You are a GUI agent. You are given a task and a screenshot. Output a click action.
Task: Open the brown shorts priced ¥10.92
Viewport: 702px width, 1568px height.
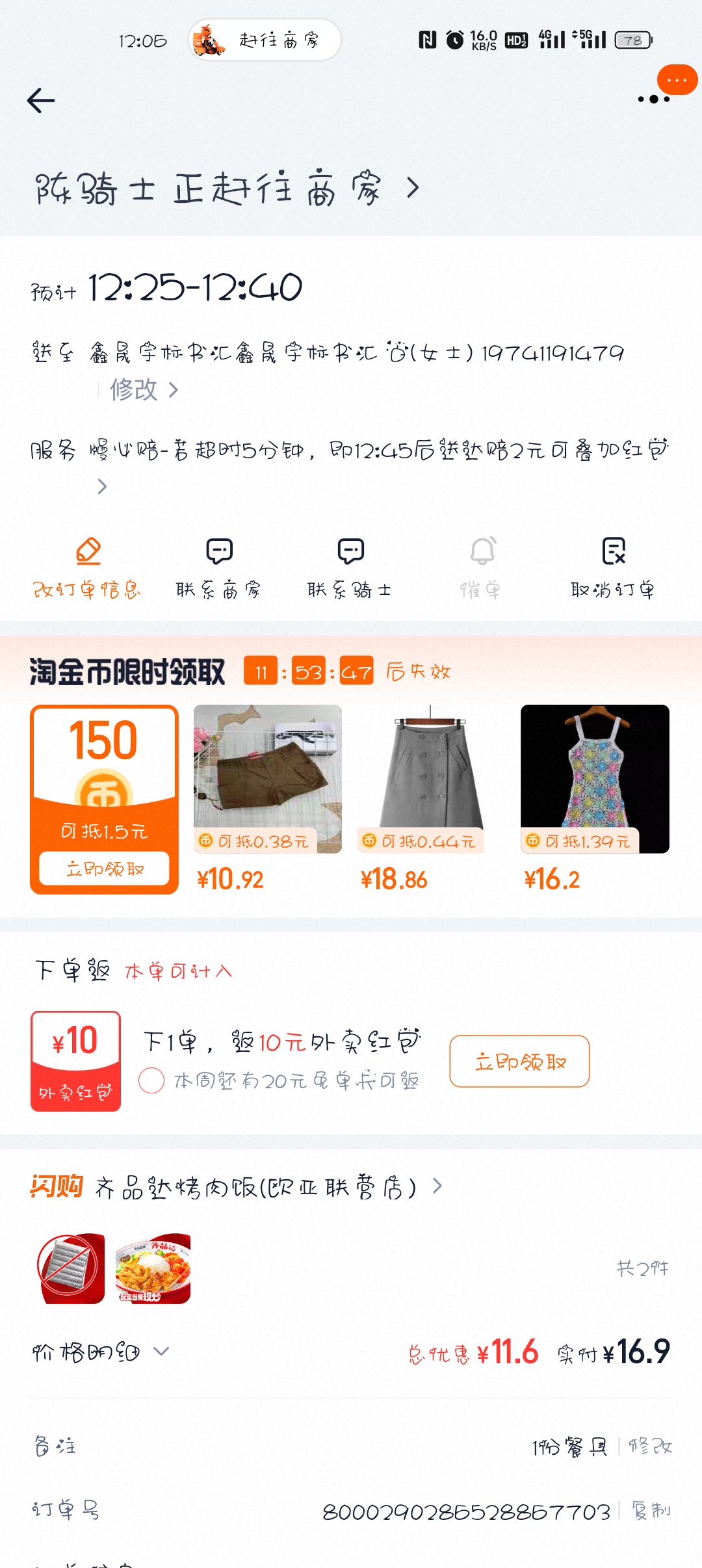tap(268, 779)
